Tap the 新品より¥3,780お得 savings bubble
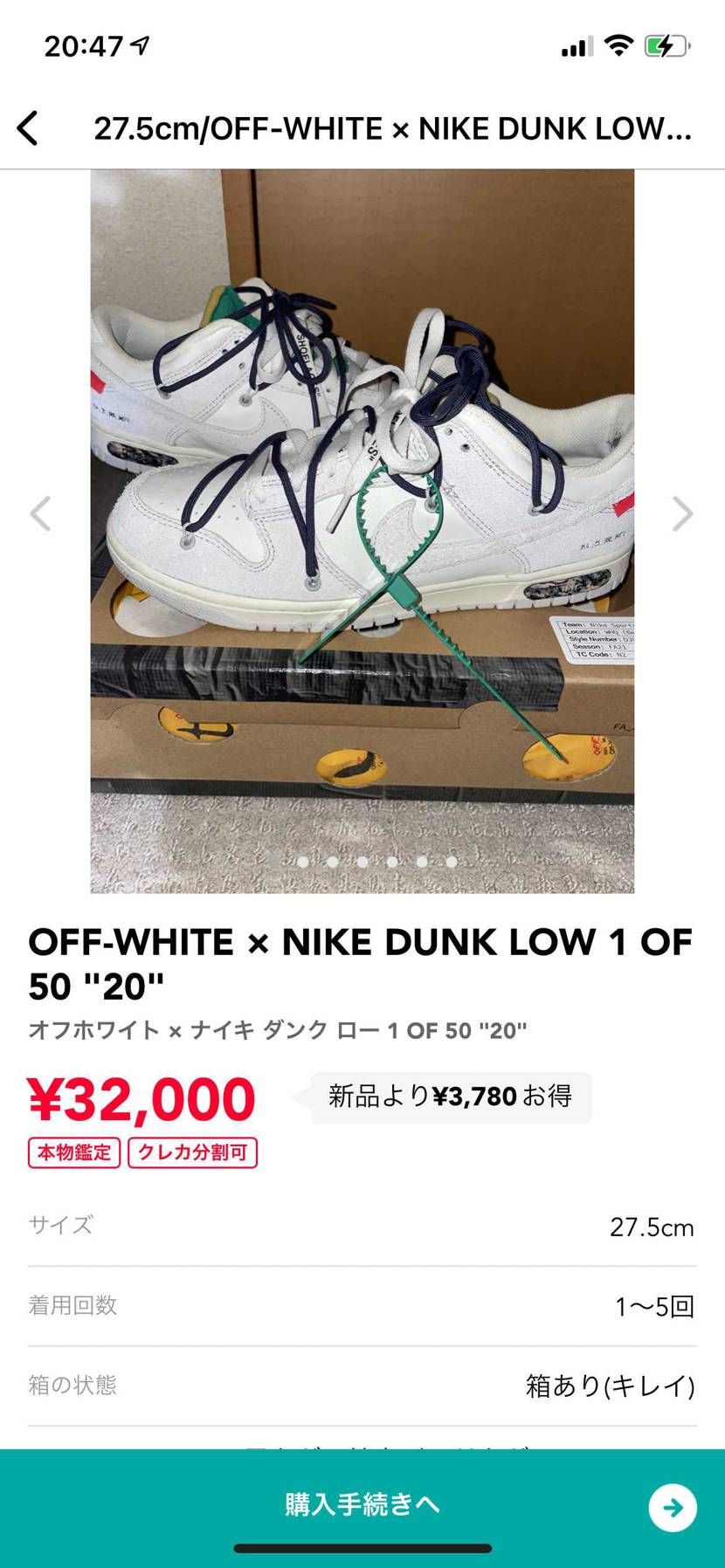Viewport: 725px width, 1568px height. point(452,1097)
